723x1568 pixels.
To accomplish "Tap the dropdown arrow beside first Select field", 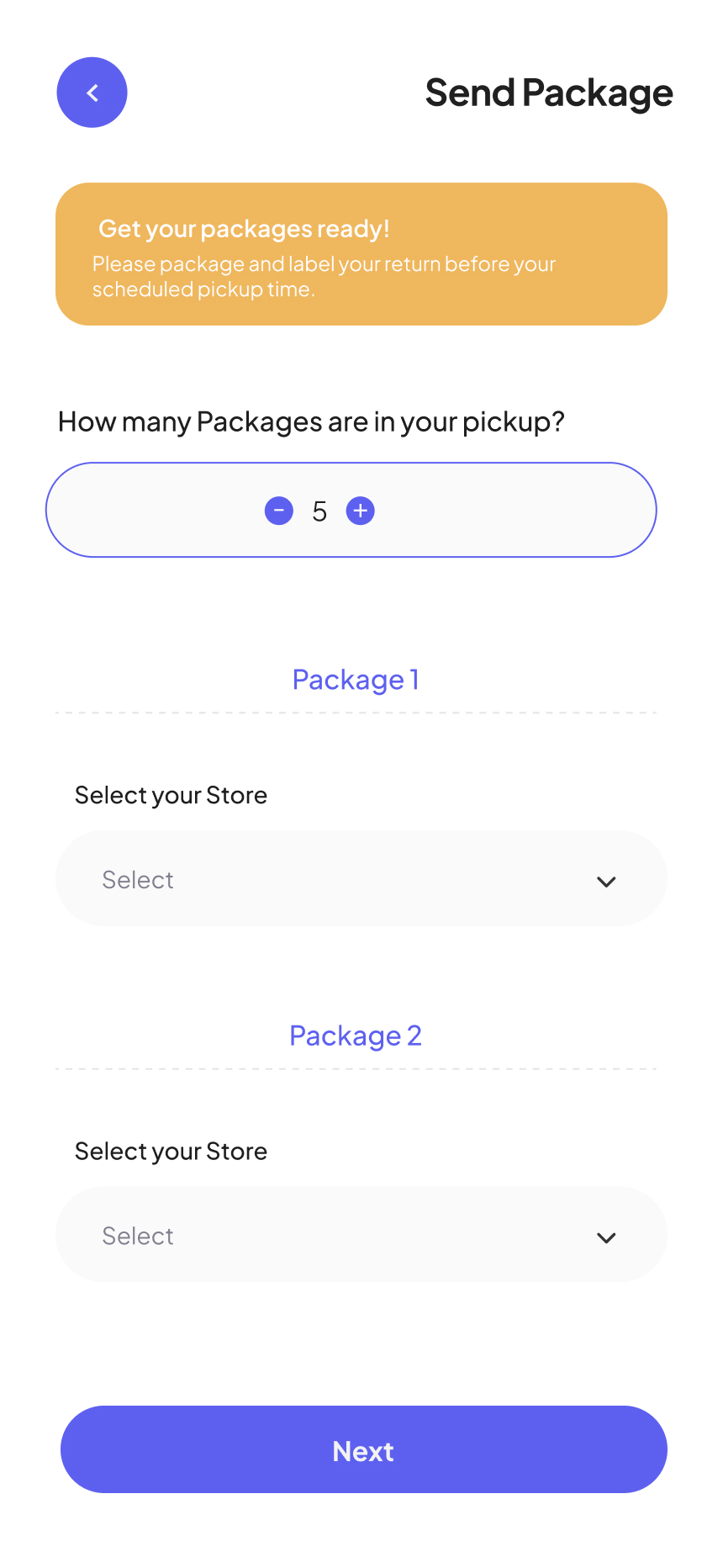I will [x=606, y=882].
